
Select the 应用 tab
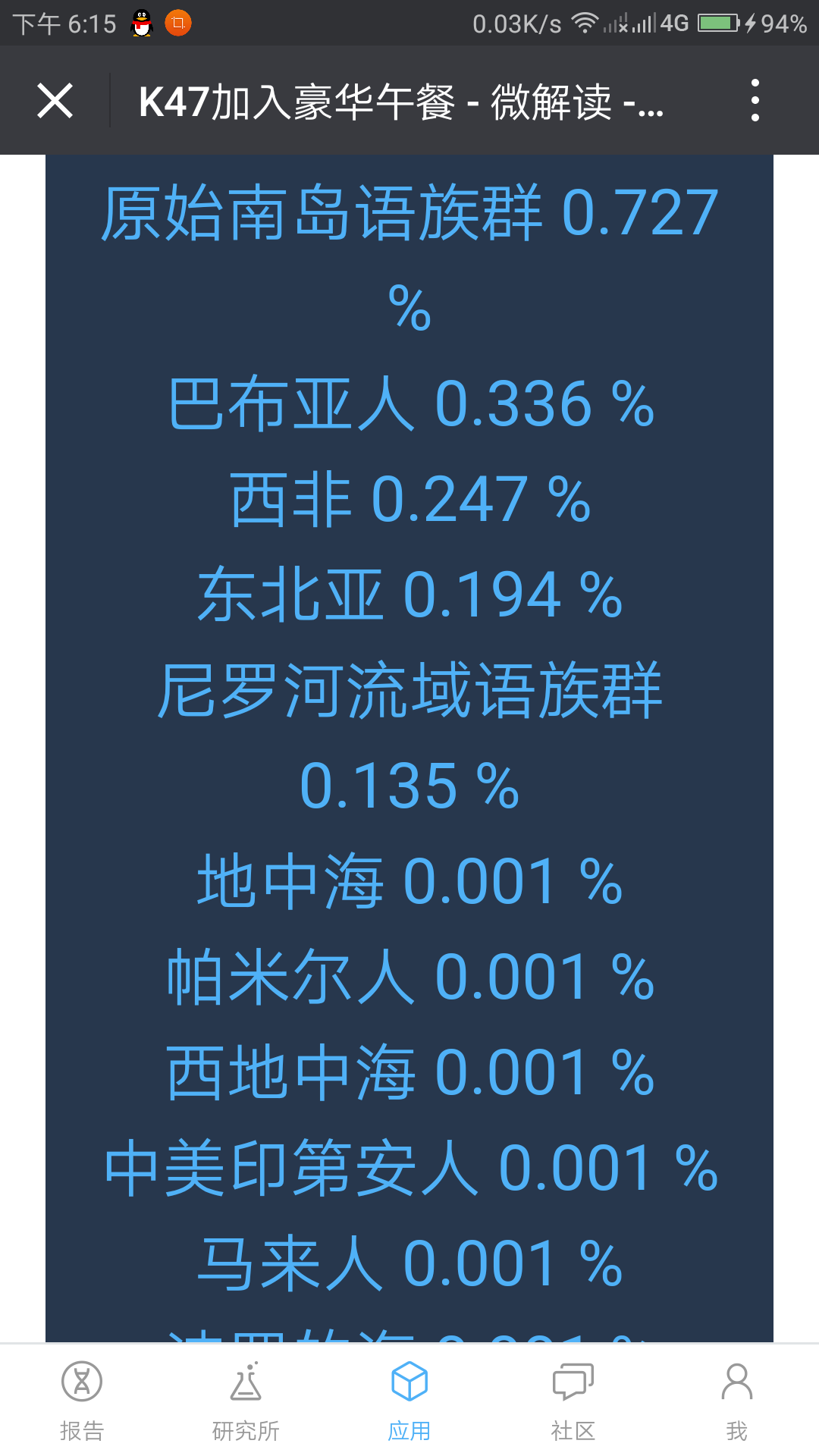(x=409, y=1401)
